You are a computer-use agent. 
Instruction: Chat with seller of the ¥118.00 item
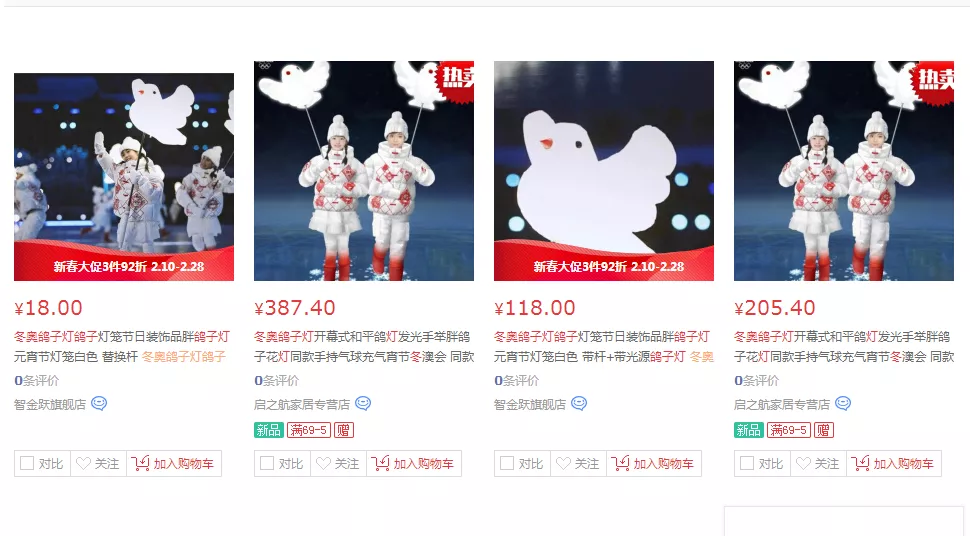[x=579, y=404]
